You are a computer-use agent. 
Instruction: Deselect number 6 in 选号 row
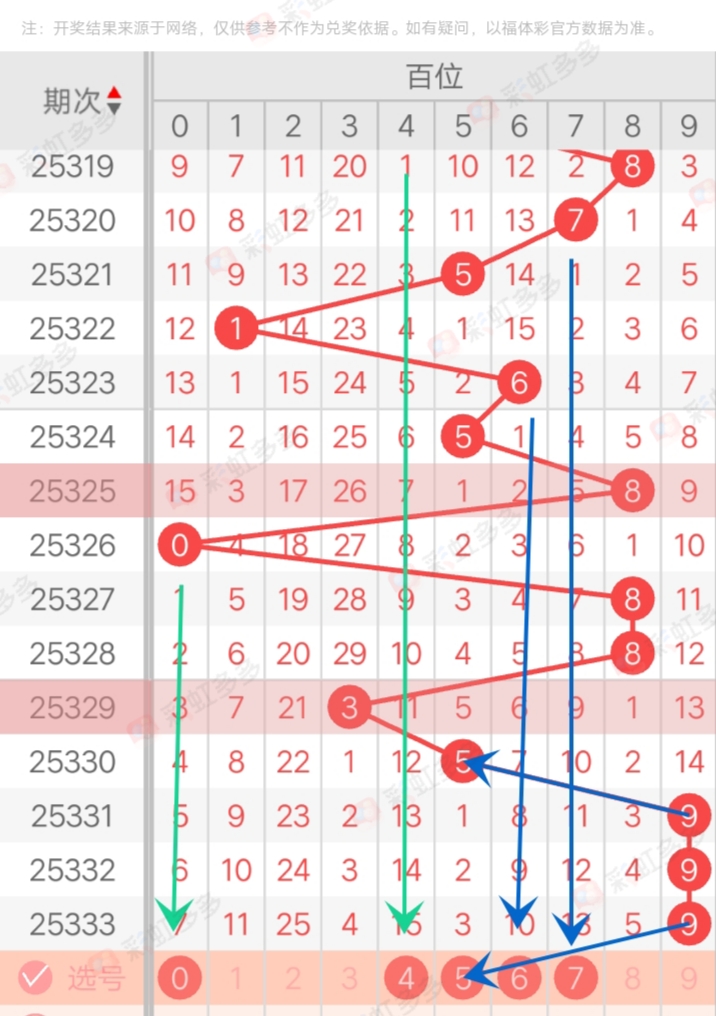(x=519, y=978)
